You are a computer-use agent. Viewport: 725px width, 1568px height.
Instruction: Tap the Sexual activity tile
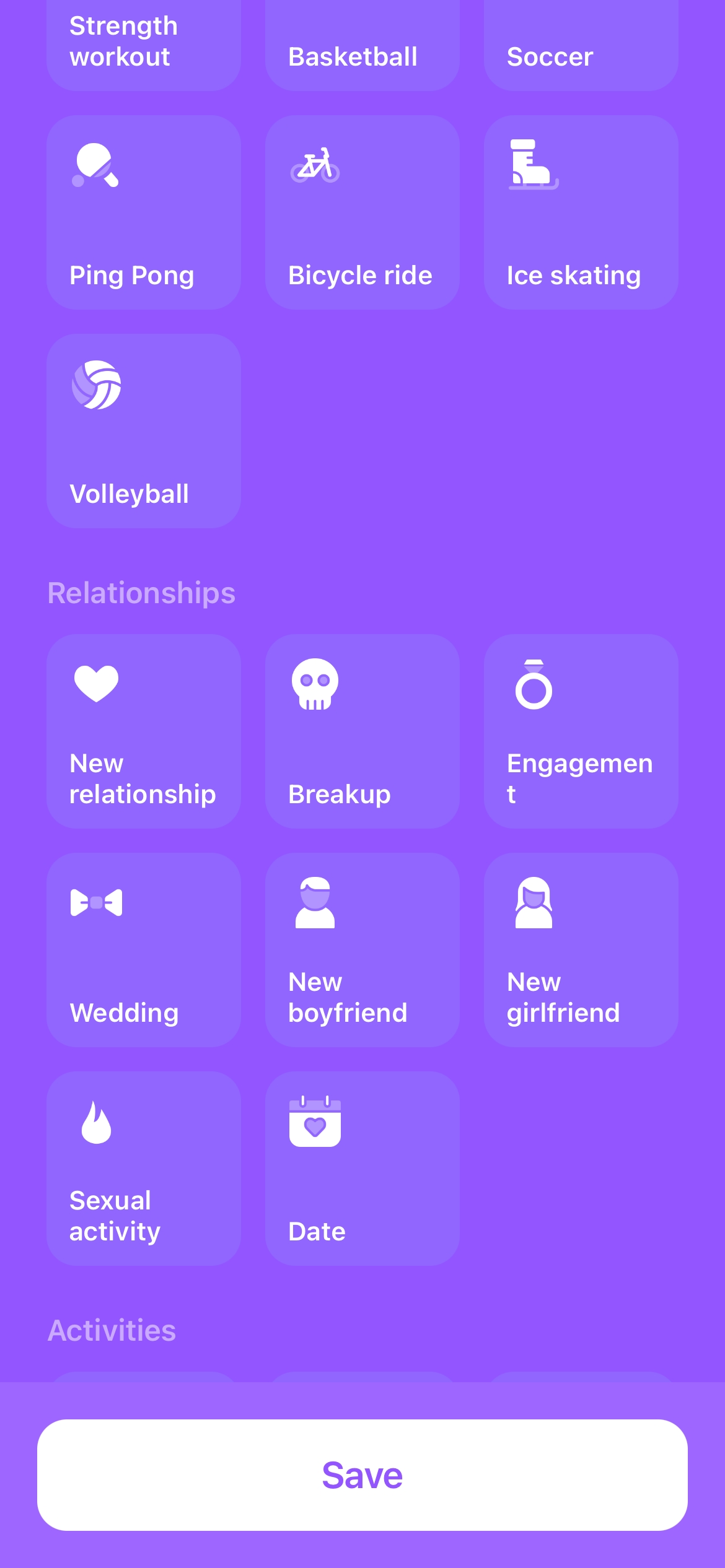click(x=143, y=1169)
